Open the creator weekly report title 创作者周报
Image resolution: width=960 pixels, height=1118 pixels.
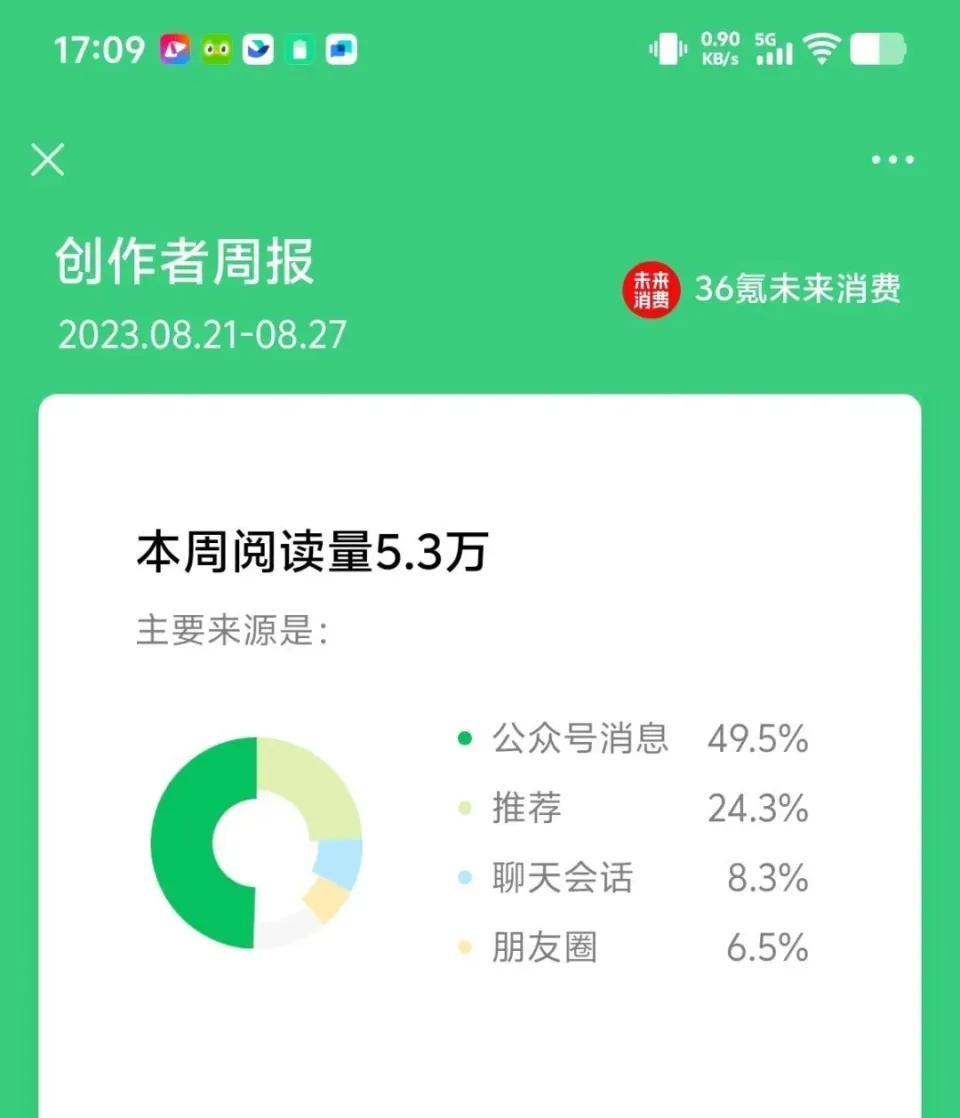tap(184, 263)
